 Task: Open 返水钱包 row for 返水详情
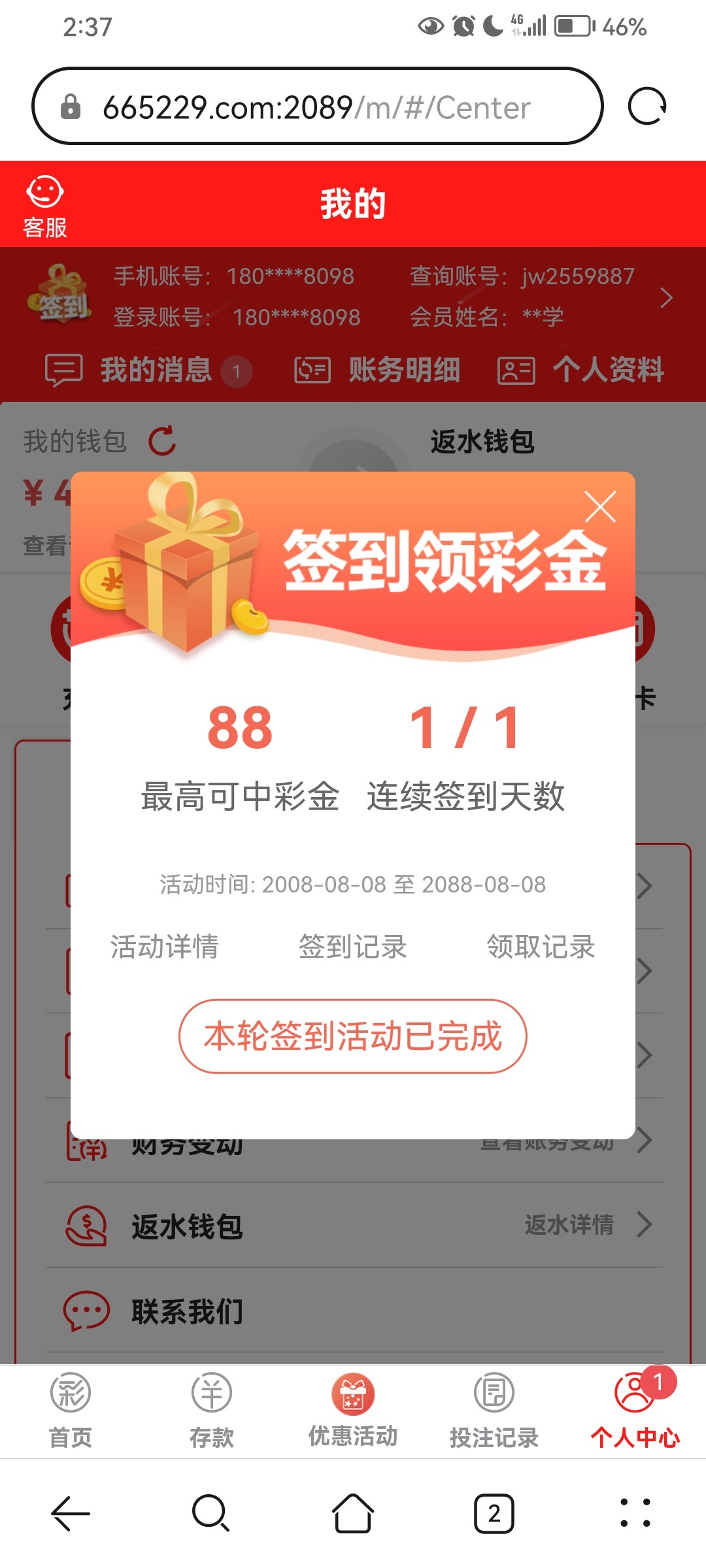click(x=354, y=1226)
